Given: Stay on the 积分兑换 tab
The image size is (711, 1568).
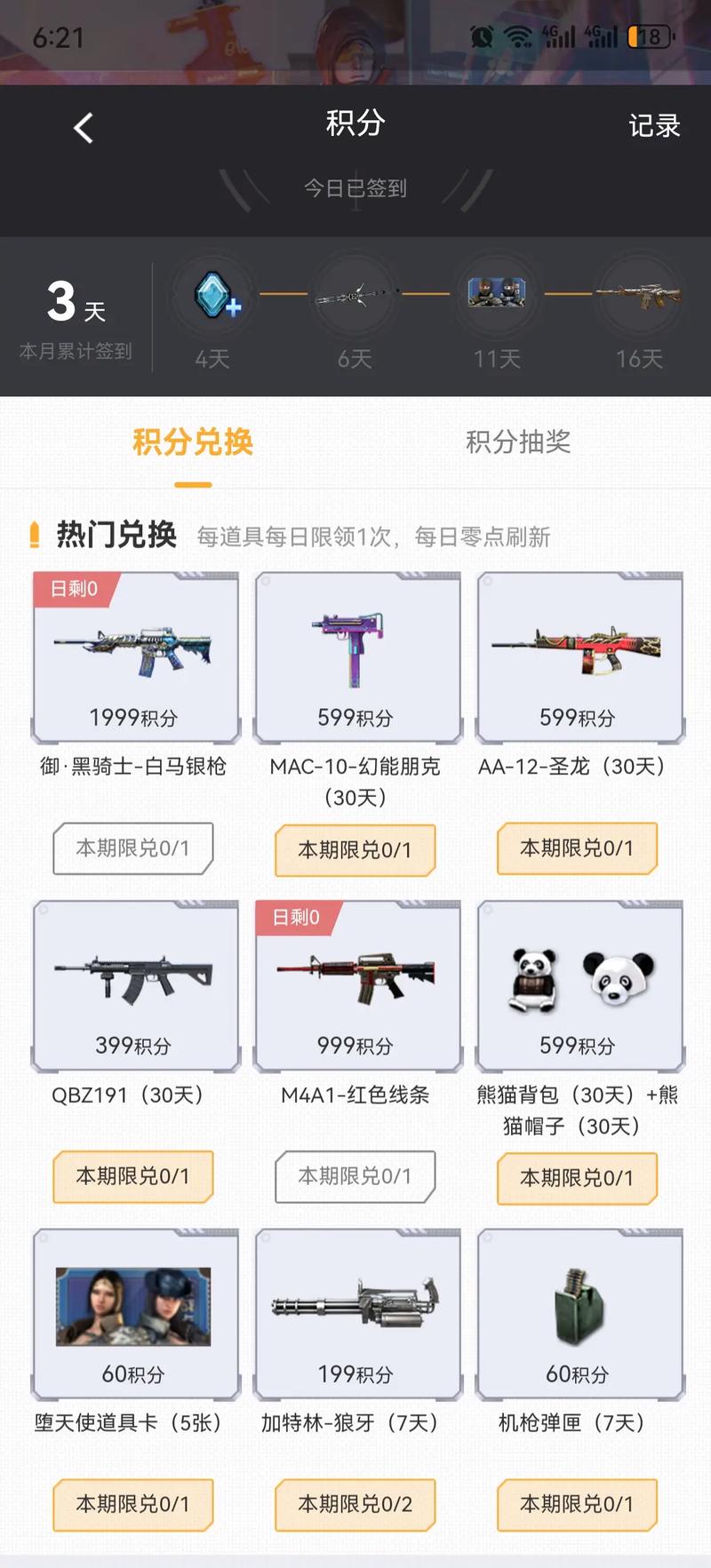Looking at the screenshot, I should (x=189, y=442).
